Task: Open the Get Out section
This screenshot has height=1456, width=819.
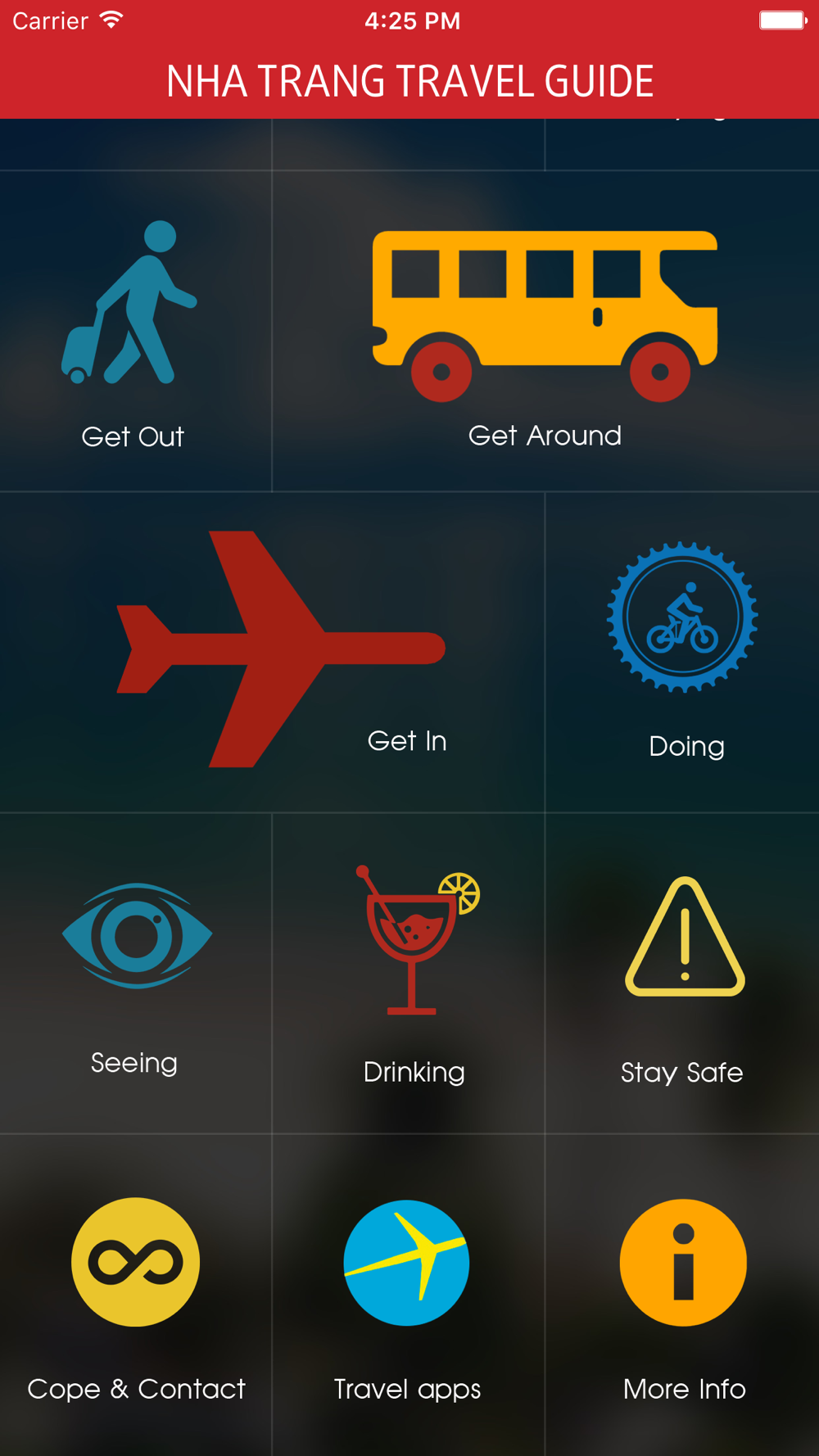Action: coord(135,332)
